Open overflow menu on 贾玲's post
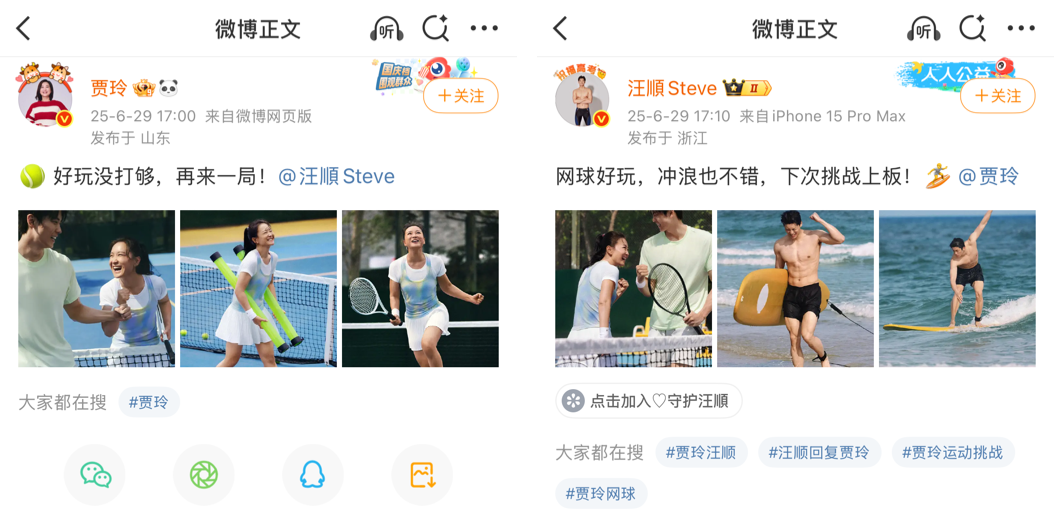Image resolution: width=1054 pixels, height=518 pixels. pos(484,29)
